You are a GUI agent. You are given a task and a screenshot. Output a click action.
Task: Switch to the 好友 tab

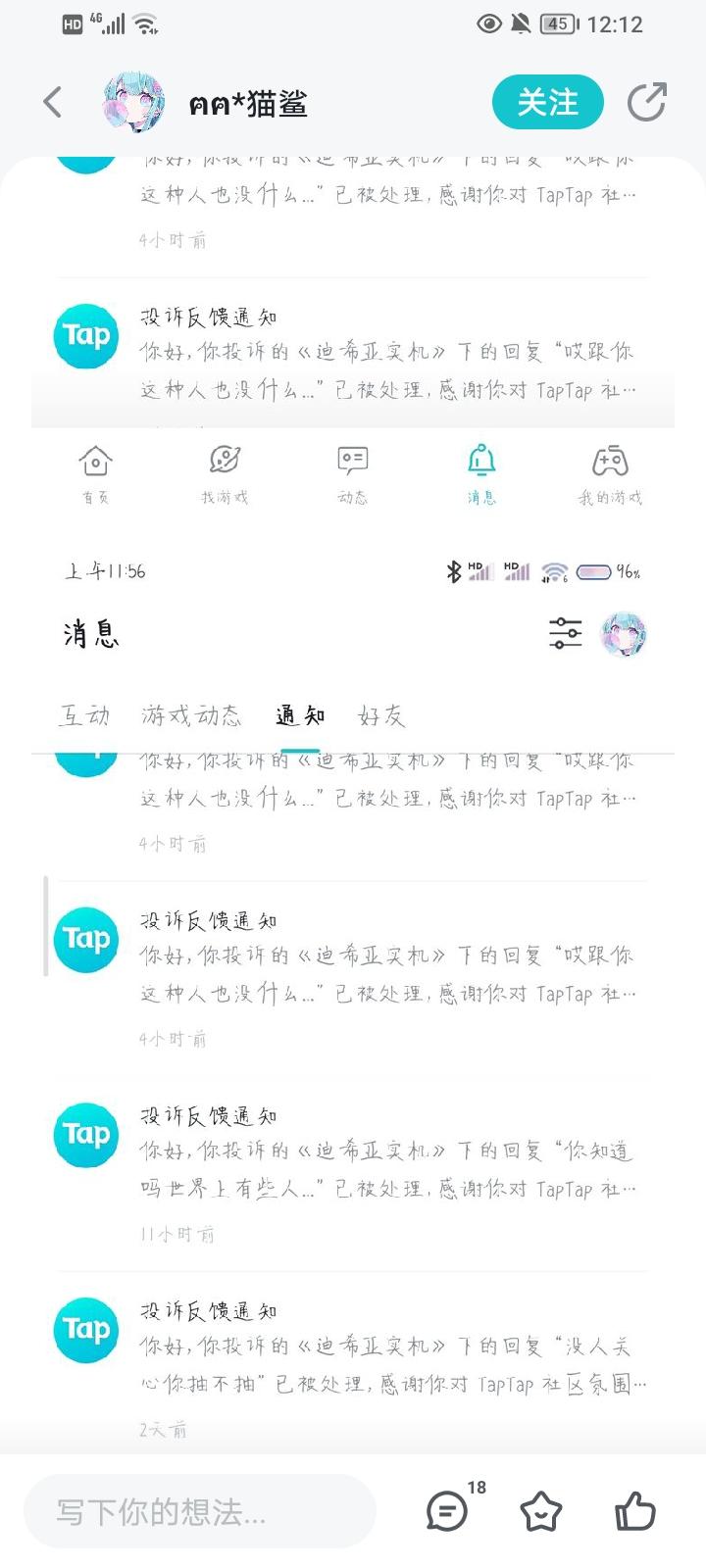381,716
